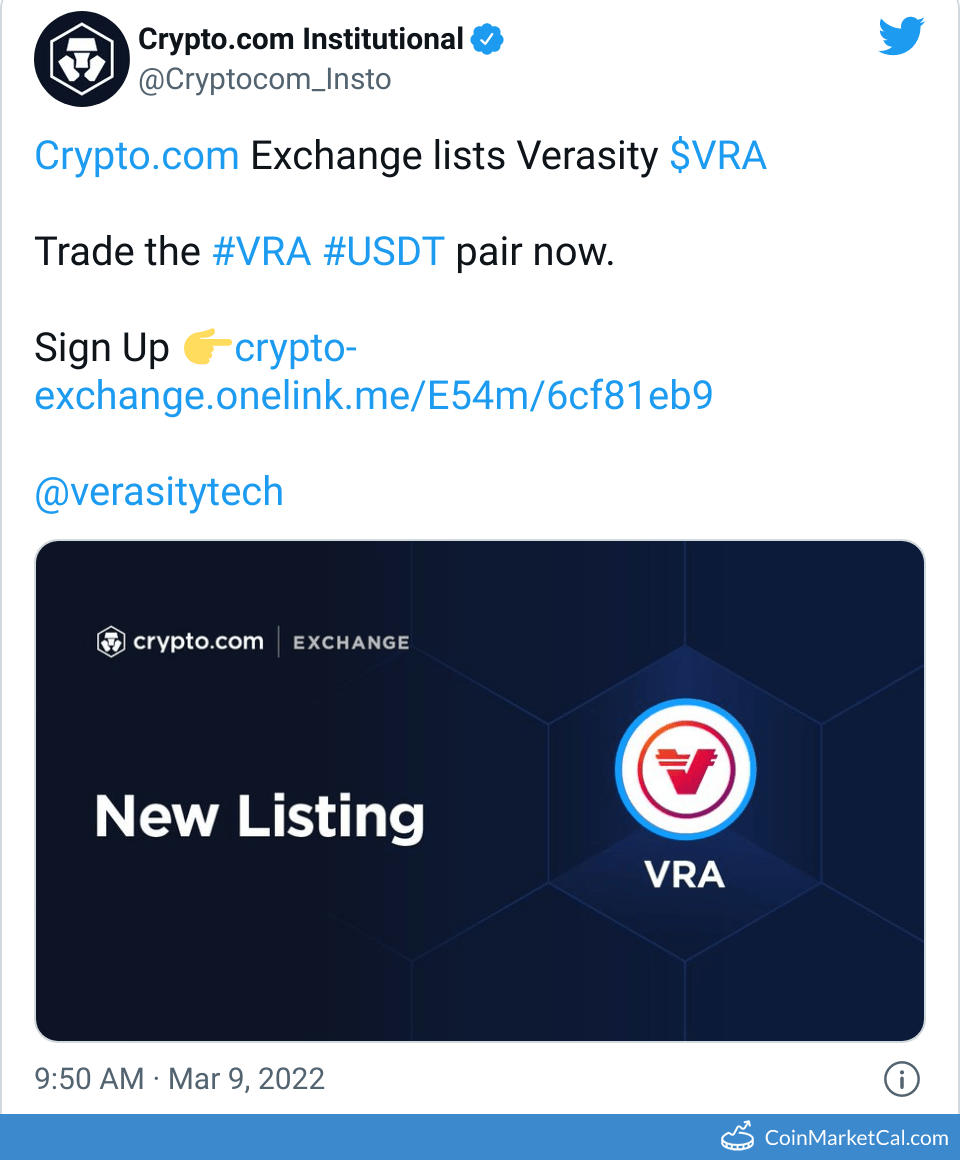Viewport: 960px width, 1160px height.
Task: Click the info icon near the timestamp
Action: [x=901, y=1080]
